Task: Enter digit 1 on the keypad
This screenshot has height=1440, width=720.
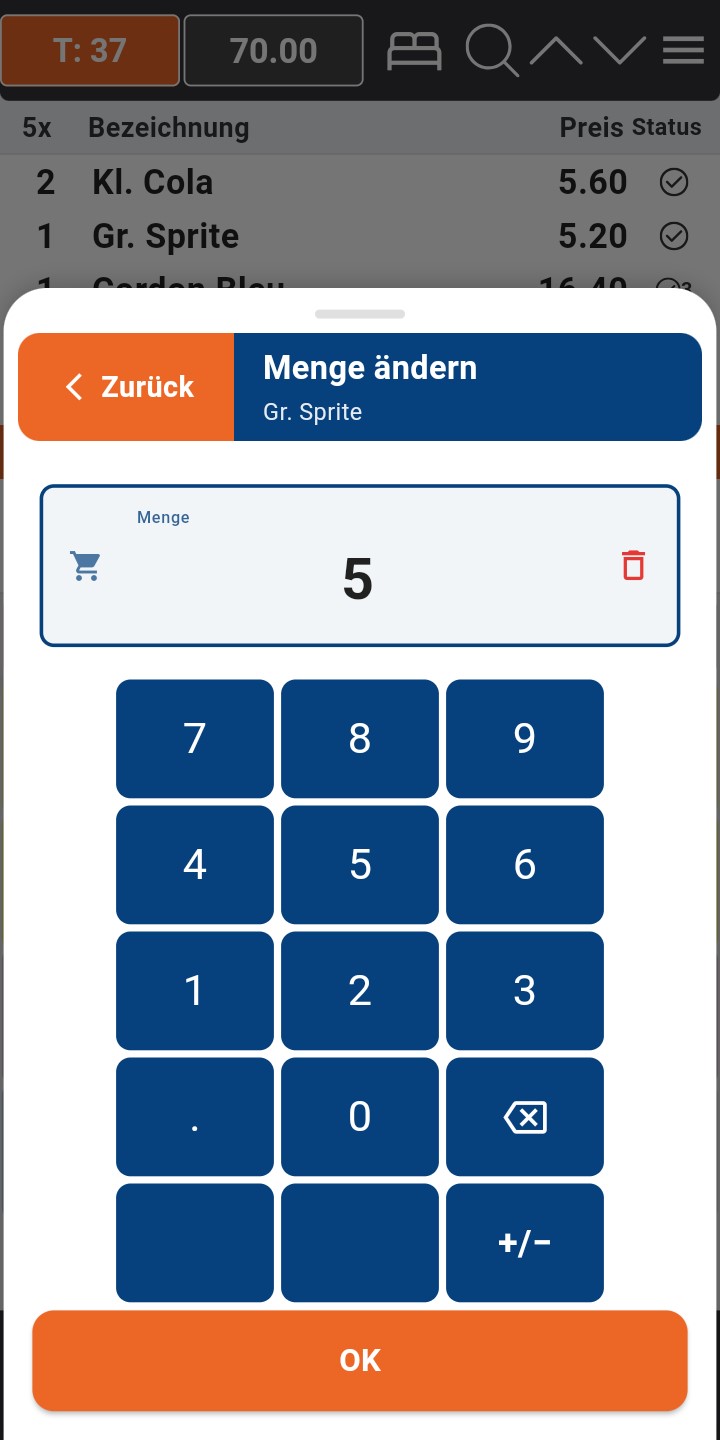Action: pyautogui.click(x=195, y=990)
